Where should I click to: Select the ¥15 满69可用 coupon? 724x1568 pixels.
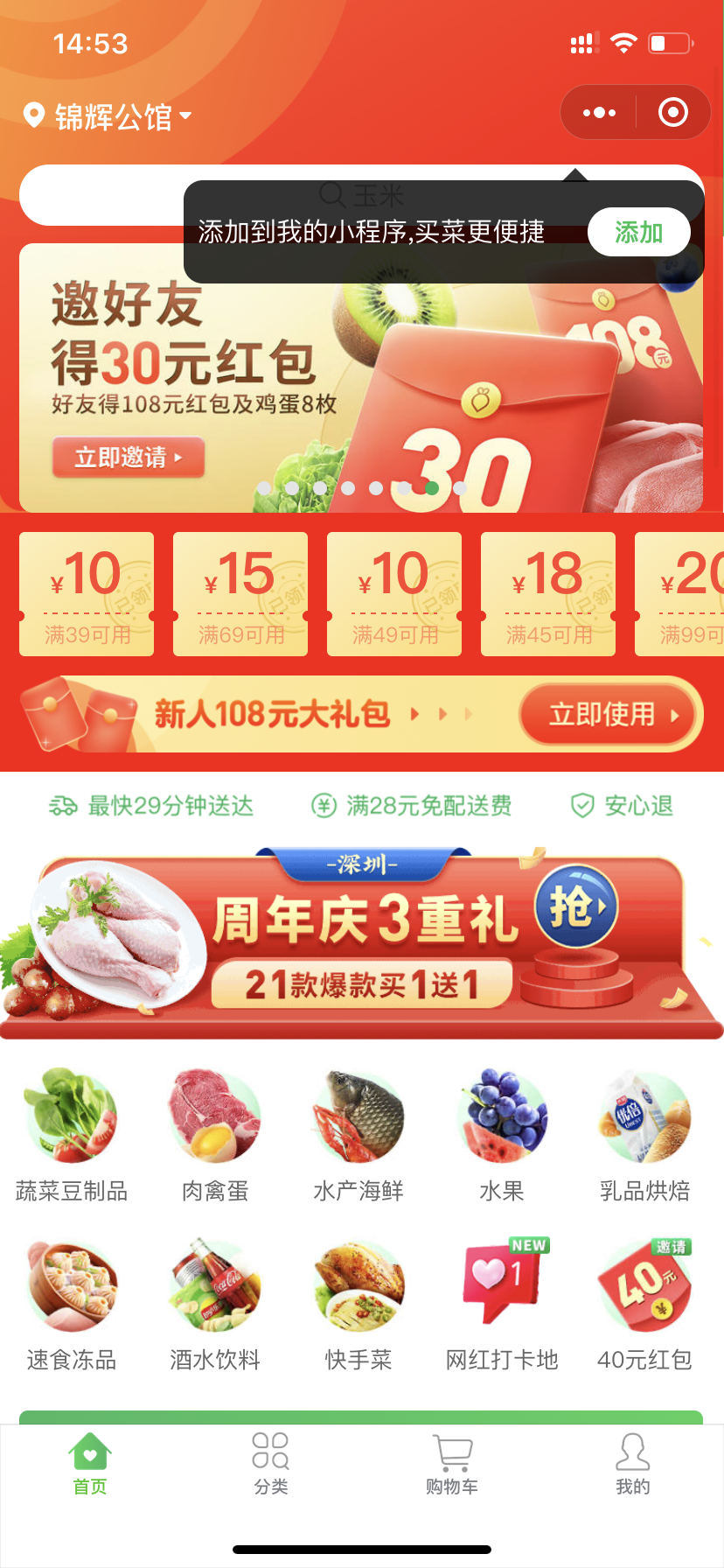click(240, 593)
